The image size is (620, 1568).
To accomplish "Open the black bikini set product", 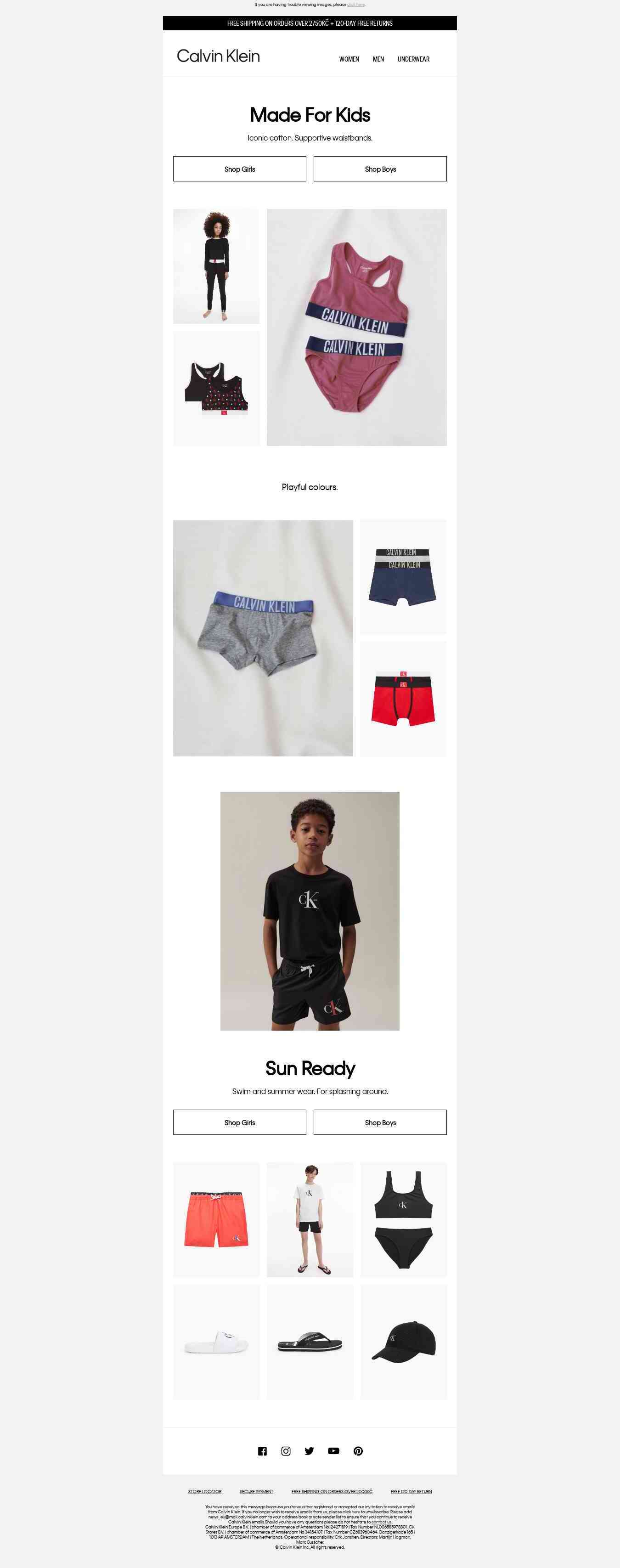I will point(403,1220).
